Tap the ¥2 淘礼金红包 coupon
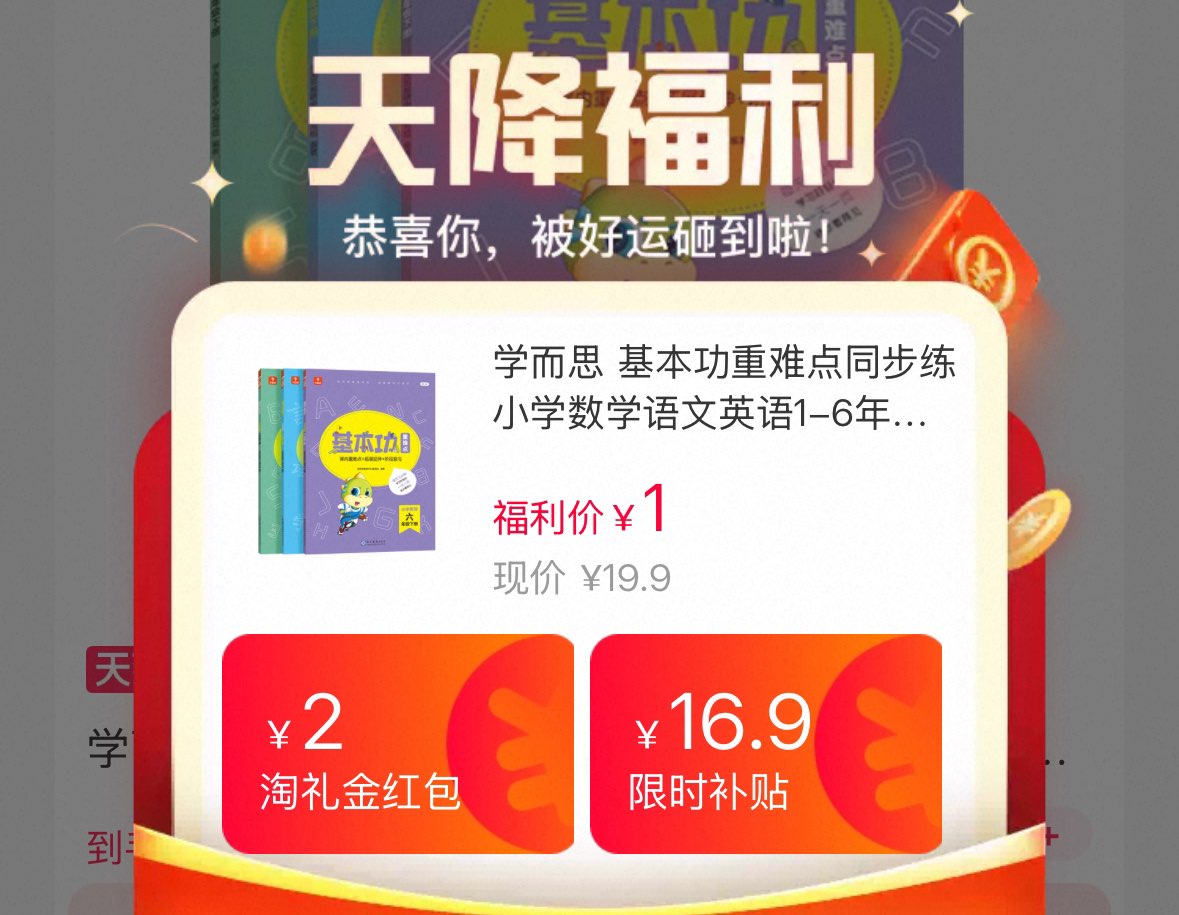 (x=397, y=744)
